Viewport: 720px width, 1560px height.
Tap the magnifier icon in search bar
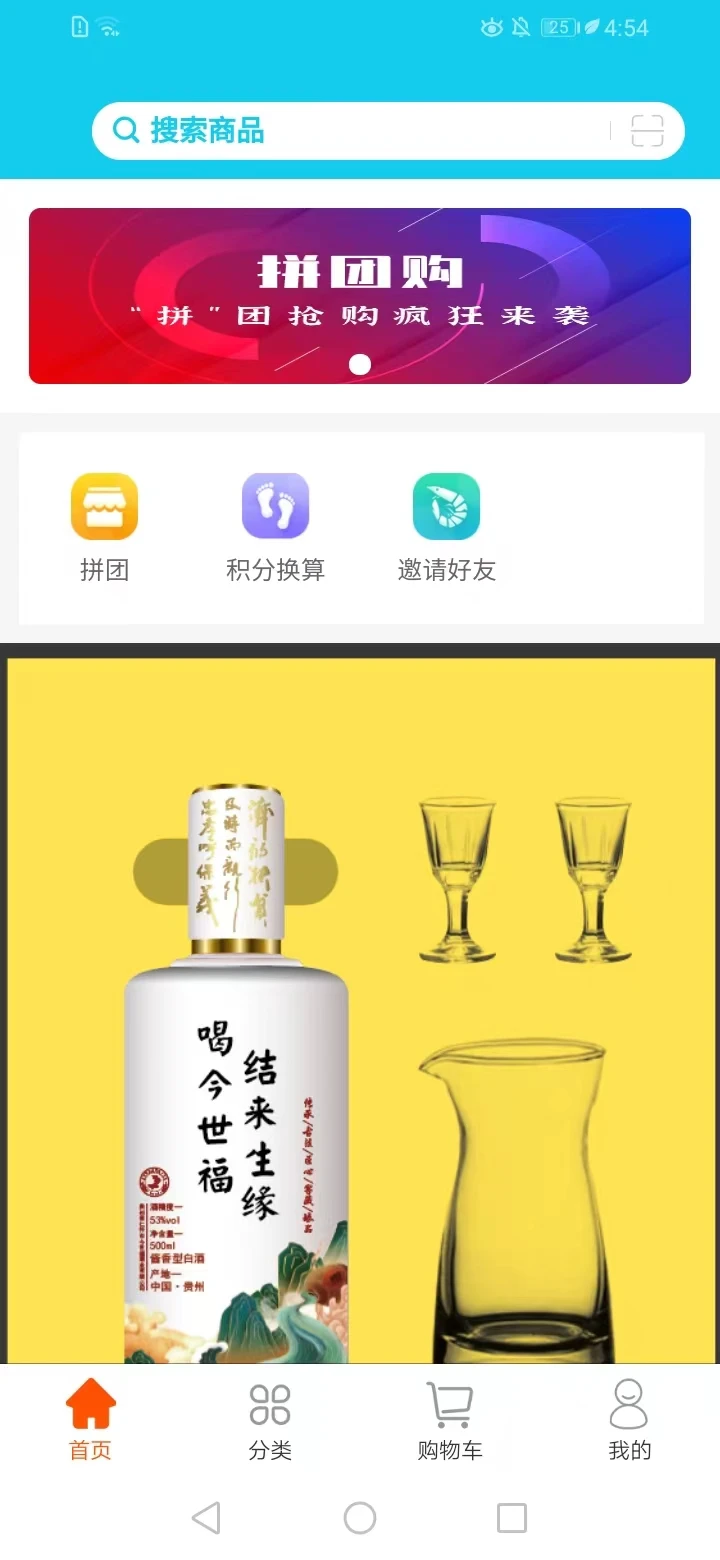124,130
